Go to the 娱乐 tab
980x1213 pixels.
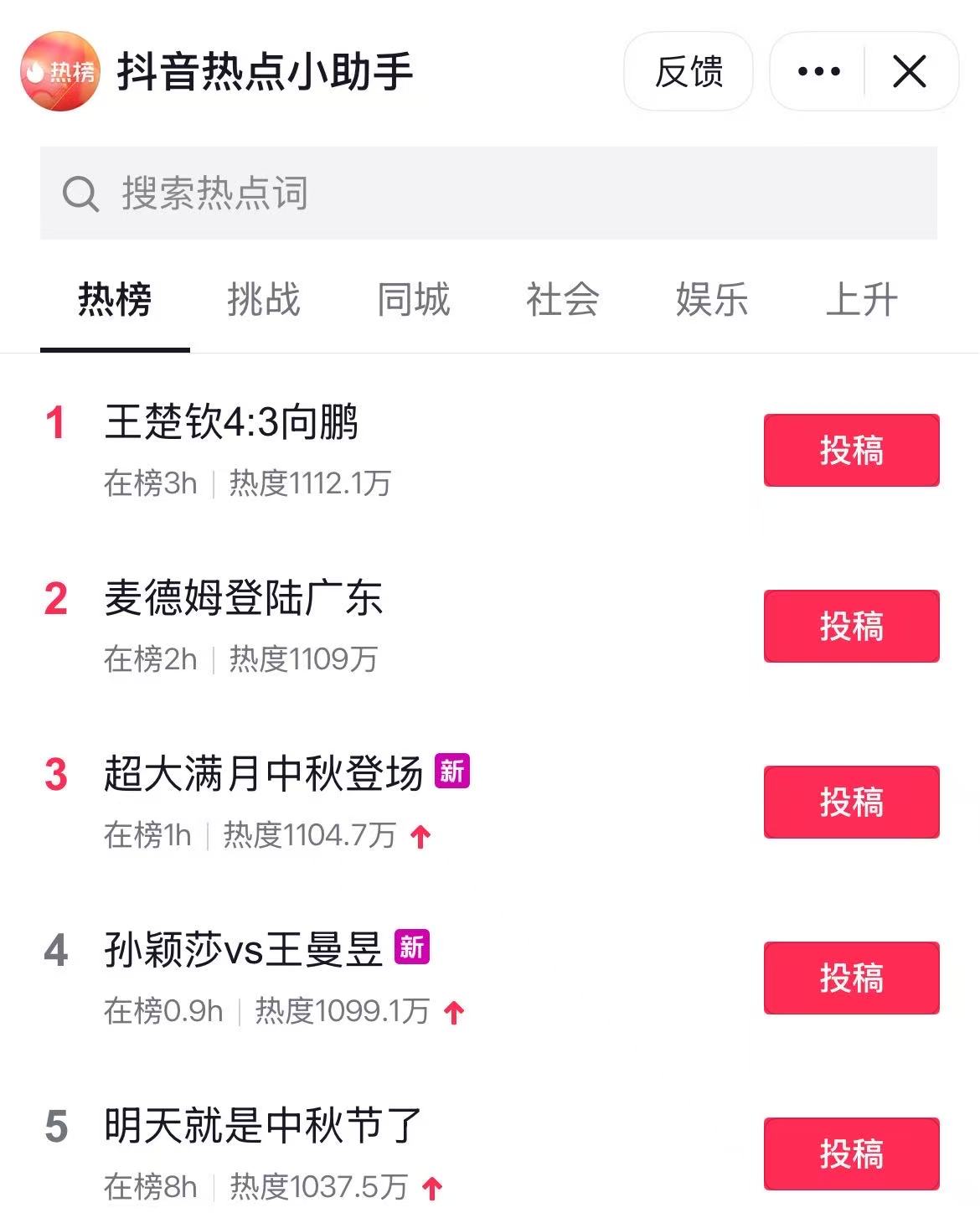(712, 300)
